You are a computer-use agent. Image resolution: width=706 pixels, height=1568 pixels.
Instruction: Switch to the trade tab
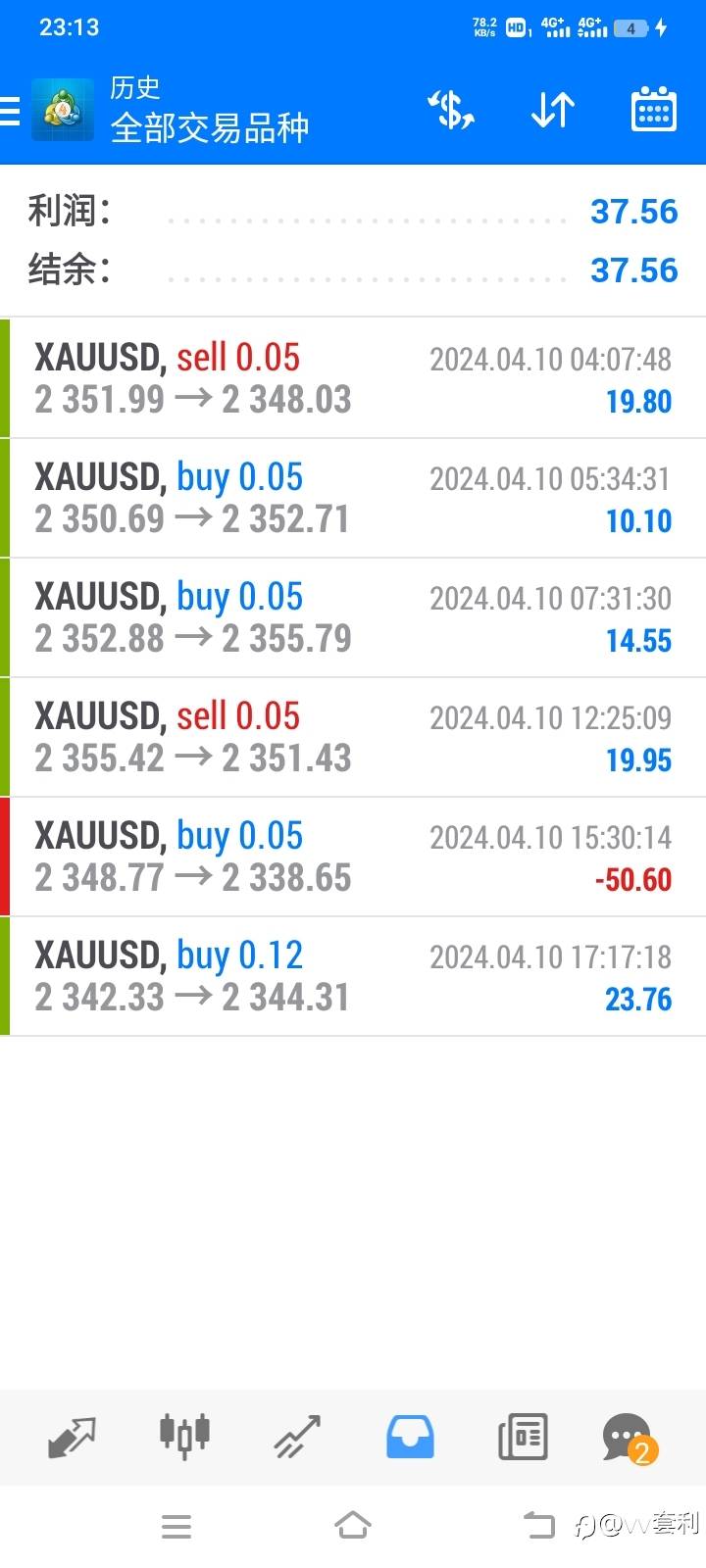pos(297,1437)
